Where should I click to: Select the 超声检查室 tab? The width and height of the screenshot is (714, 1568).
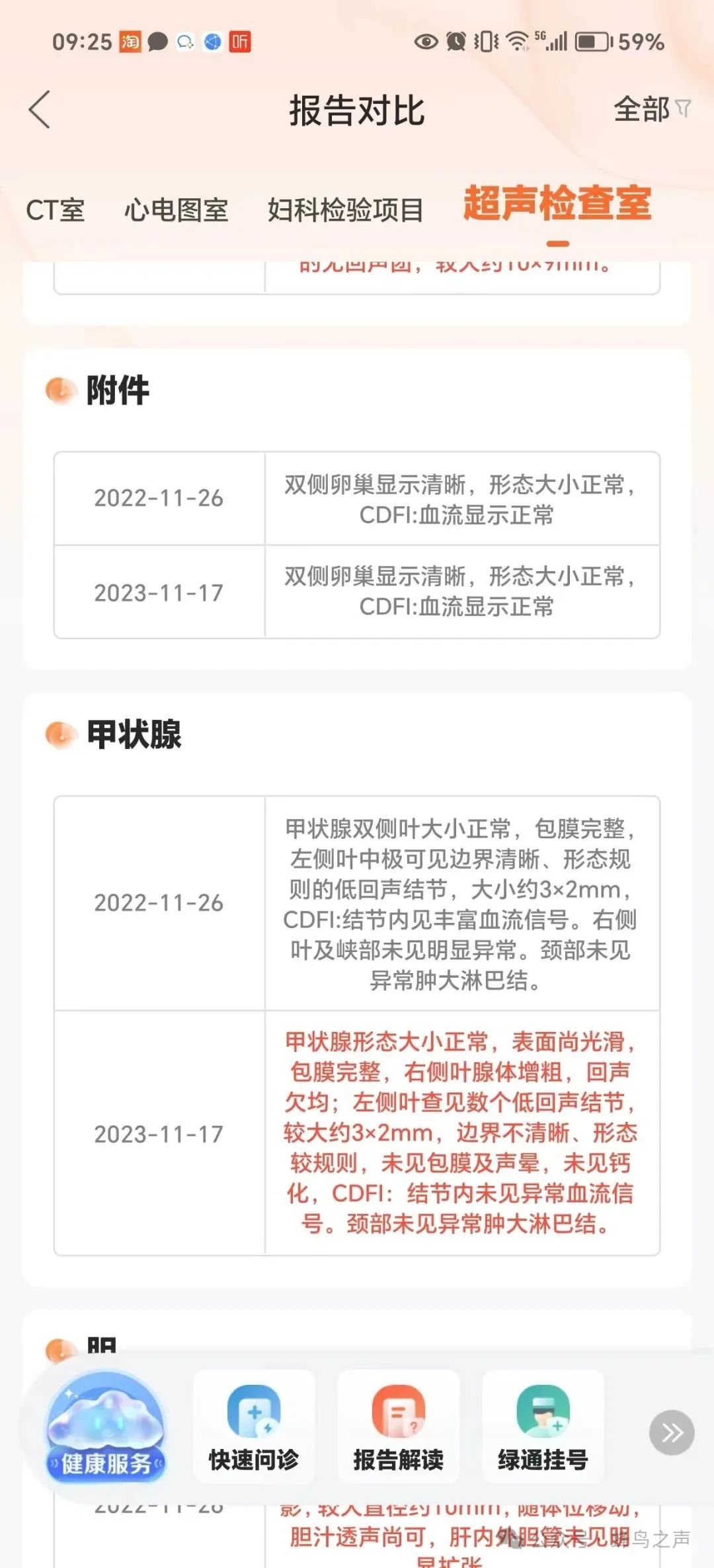557,204
